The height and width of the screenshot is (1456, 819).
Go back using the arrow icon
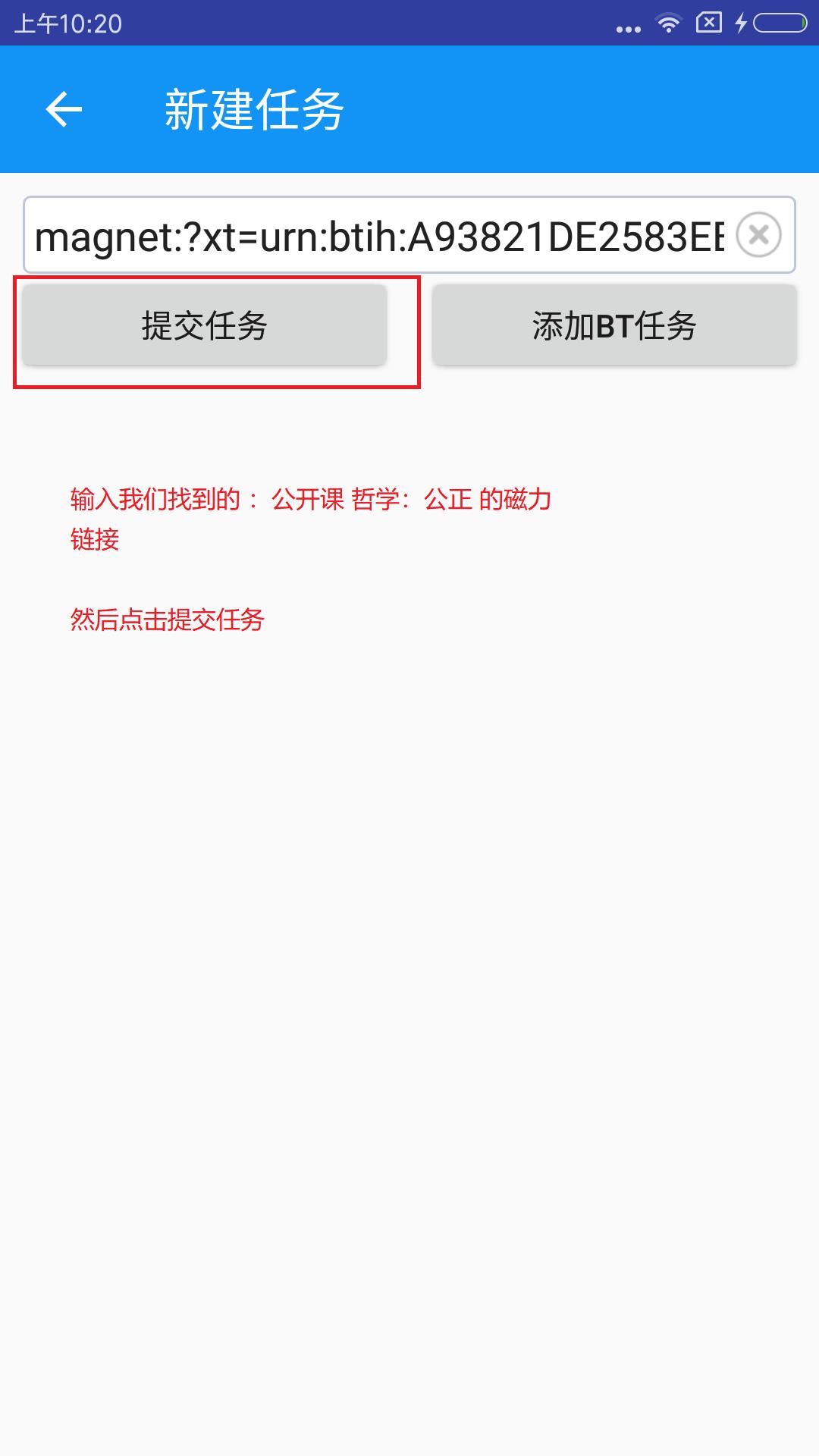[64, 109]
